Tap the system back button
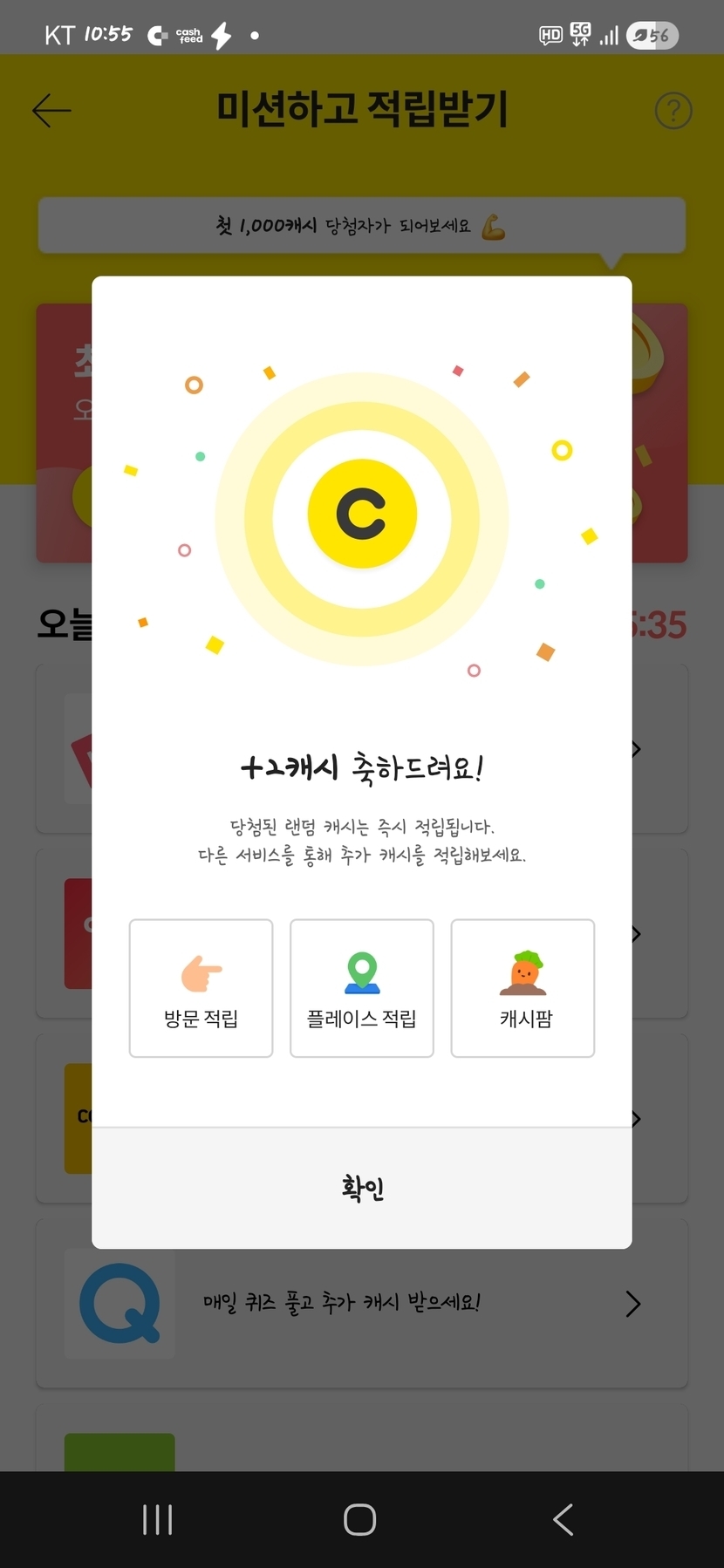724x1568 pixels. point(563,1520)
